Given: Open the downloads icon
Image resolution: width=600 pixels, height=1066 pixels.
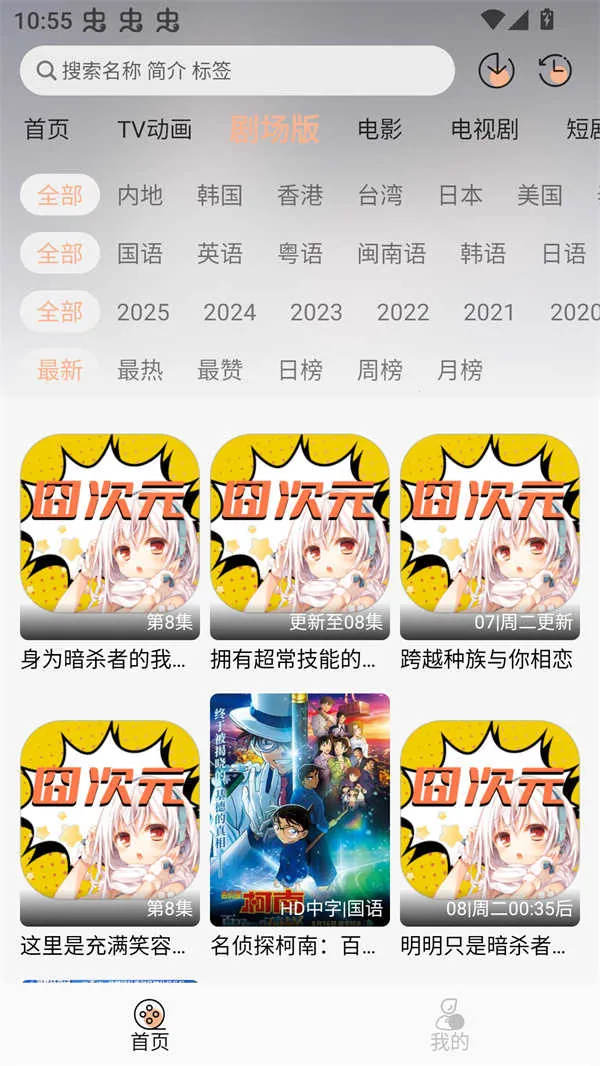Looking at the screenshot, I should (496, 70).
